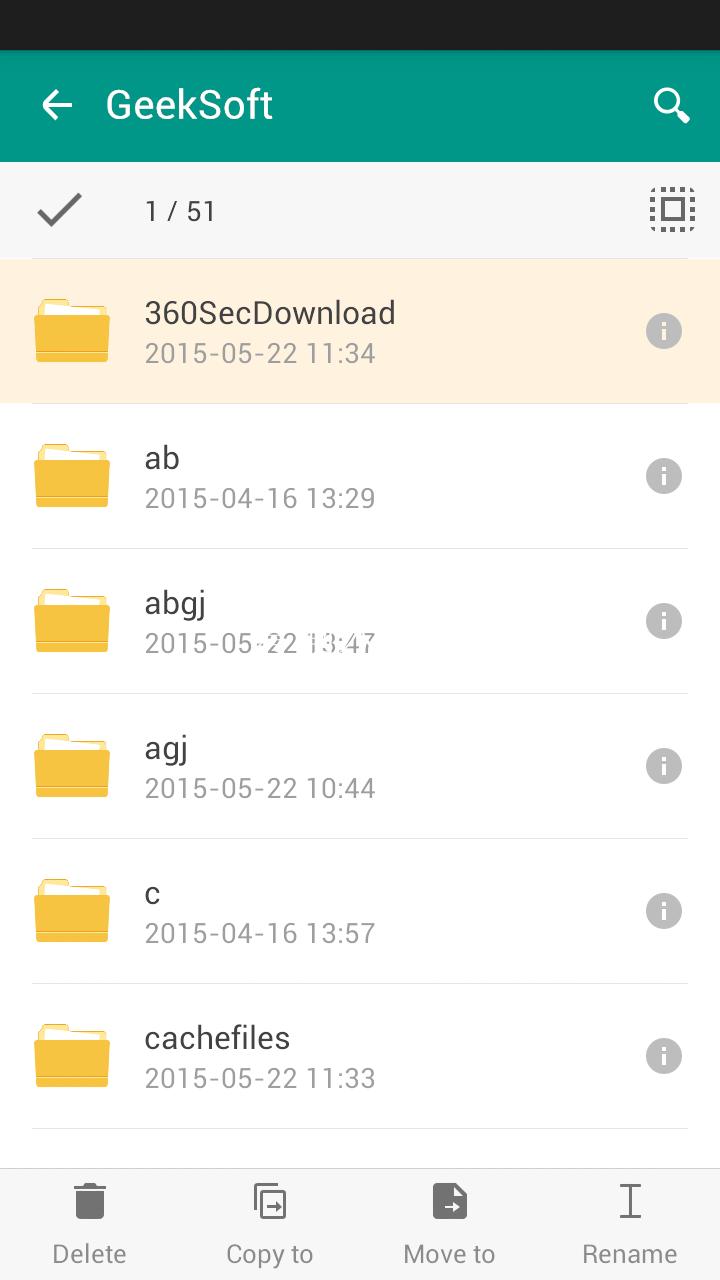720x1280 pixels.
Task: Select the folder thumbnail for abgj
Action: (71, 621)
